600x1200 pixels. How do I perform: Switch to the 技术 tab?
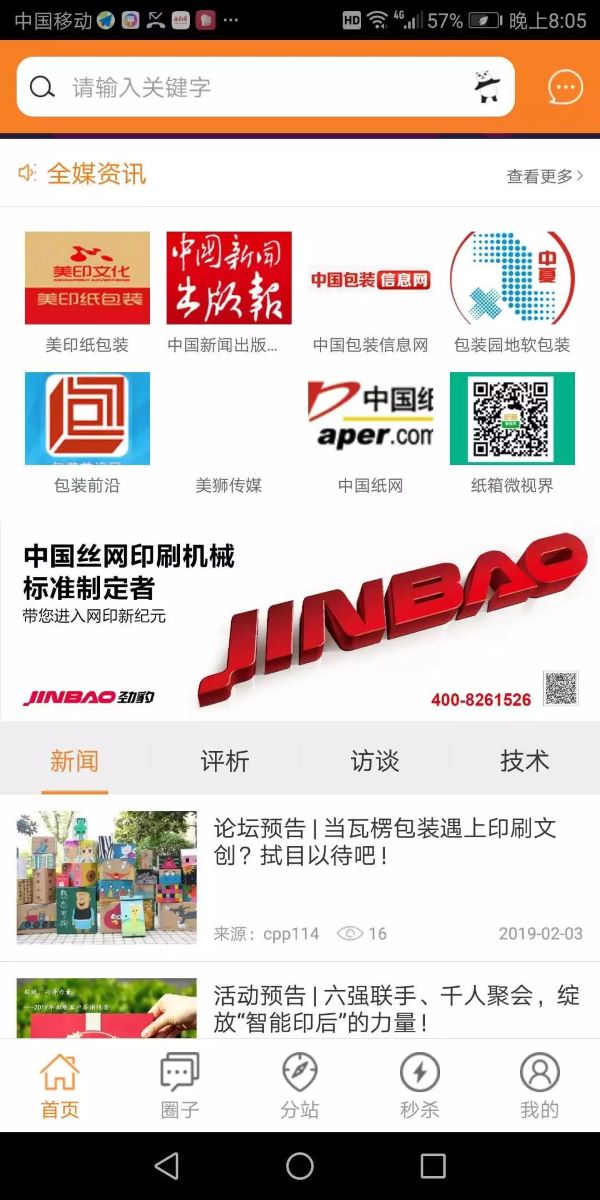tap(524, 761)
